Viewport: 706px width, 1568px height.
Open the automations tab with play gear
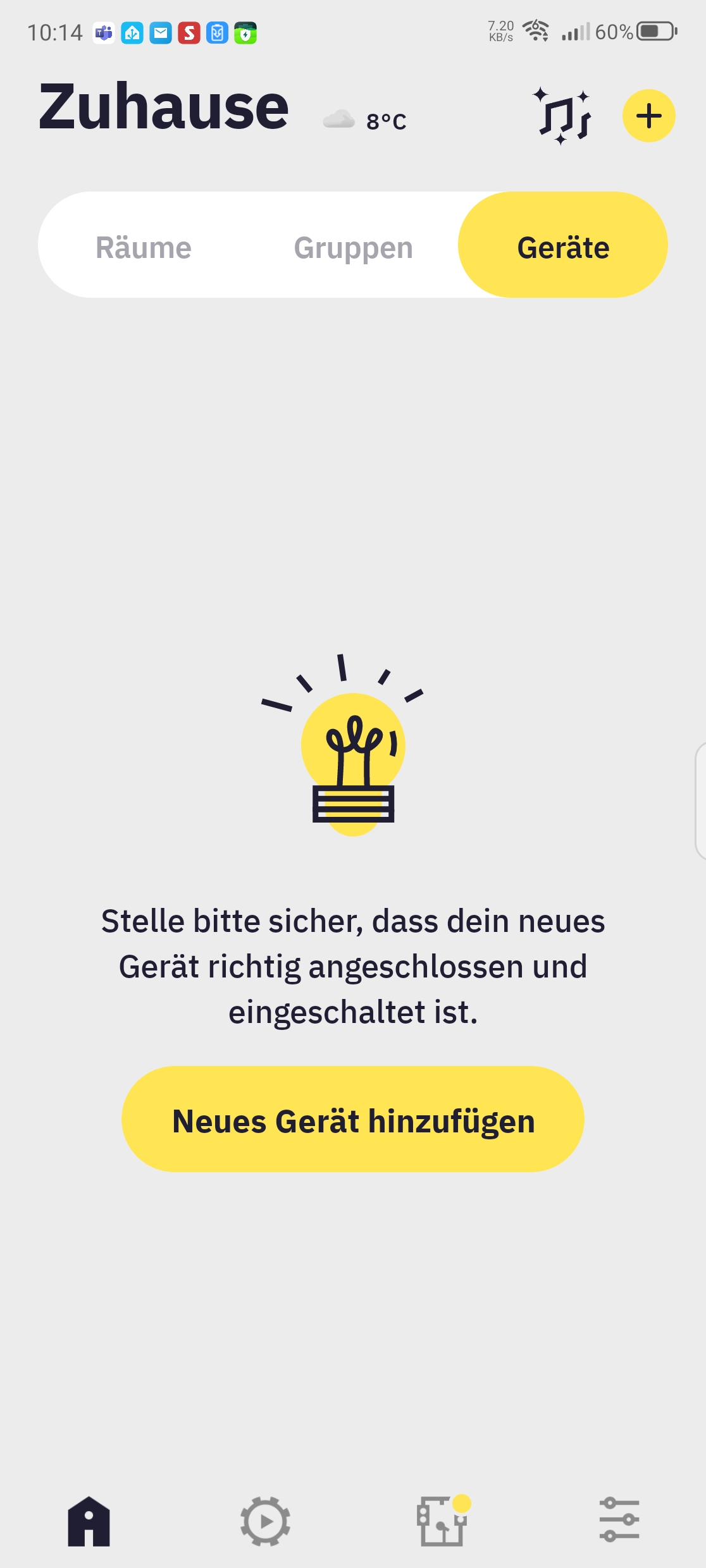[265, 1522]
